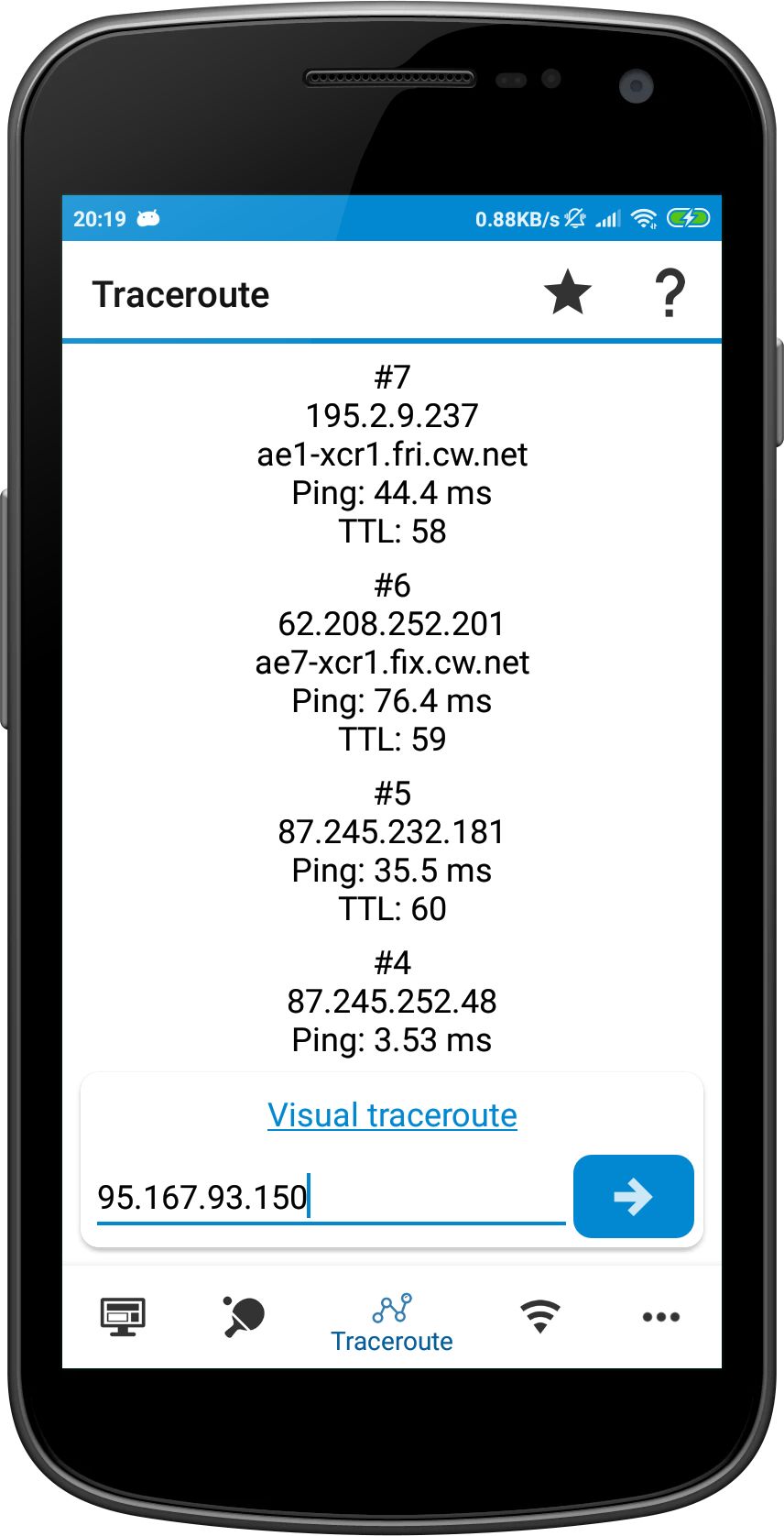Edit the IP address field
This screenshot has width=784, height=1536.
tap(331, 1197)
